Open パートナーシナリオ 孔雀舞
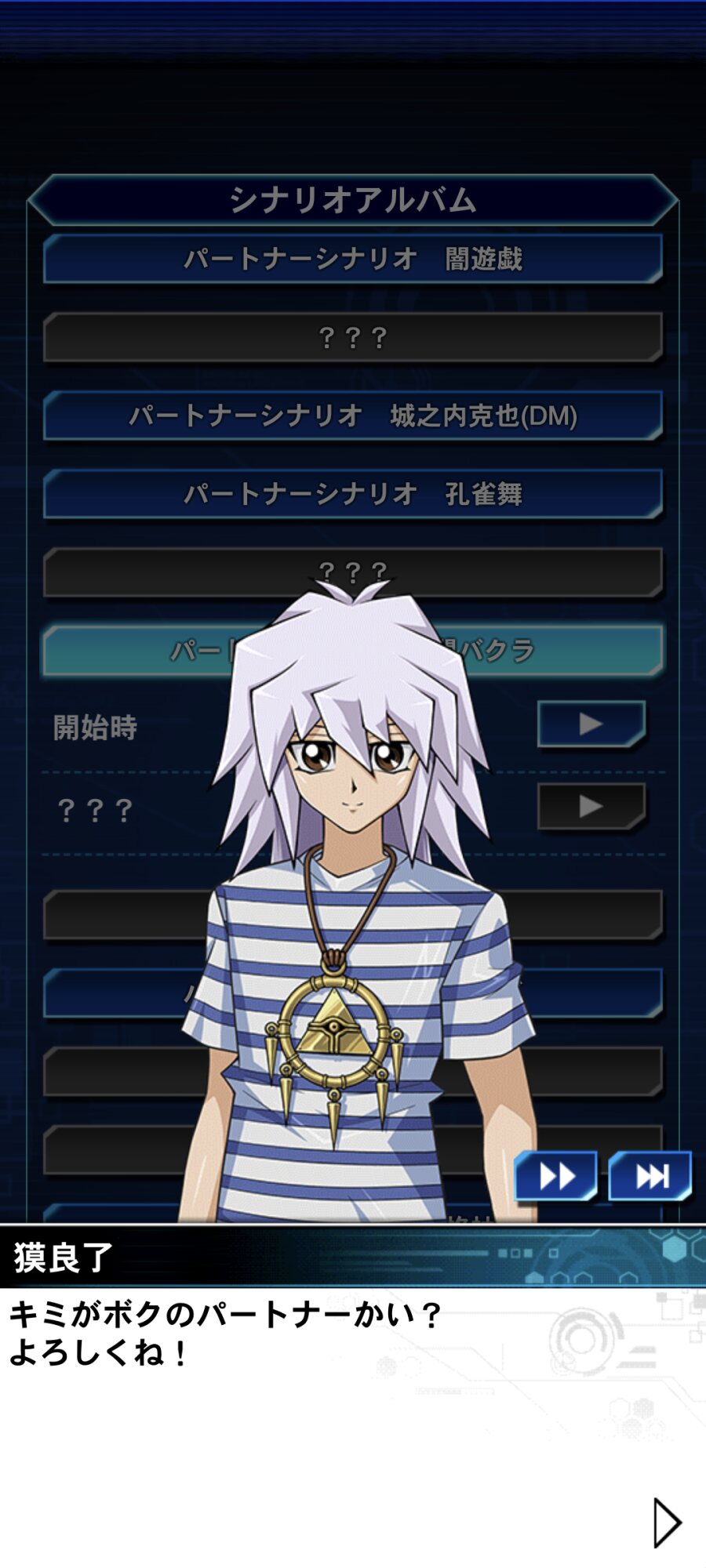This screenshot has height=1568, width=706. click(353, 494)
